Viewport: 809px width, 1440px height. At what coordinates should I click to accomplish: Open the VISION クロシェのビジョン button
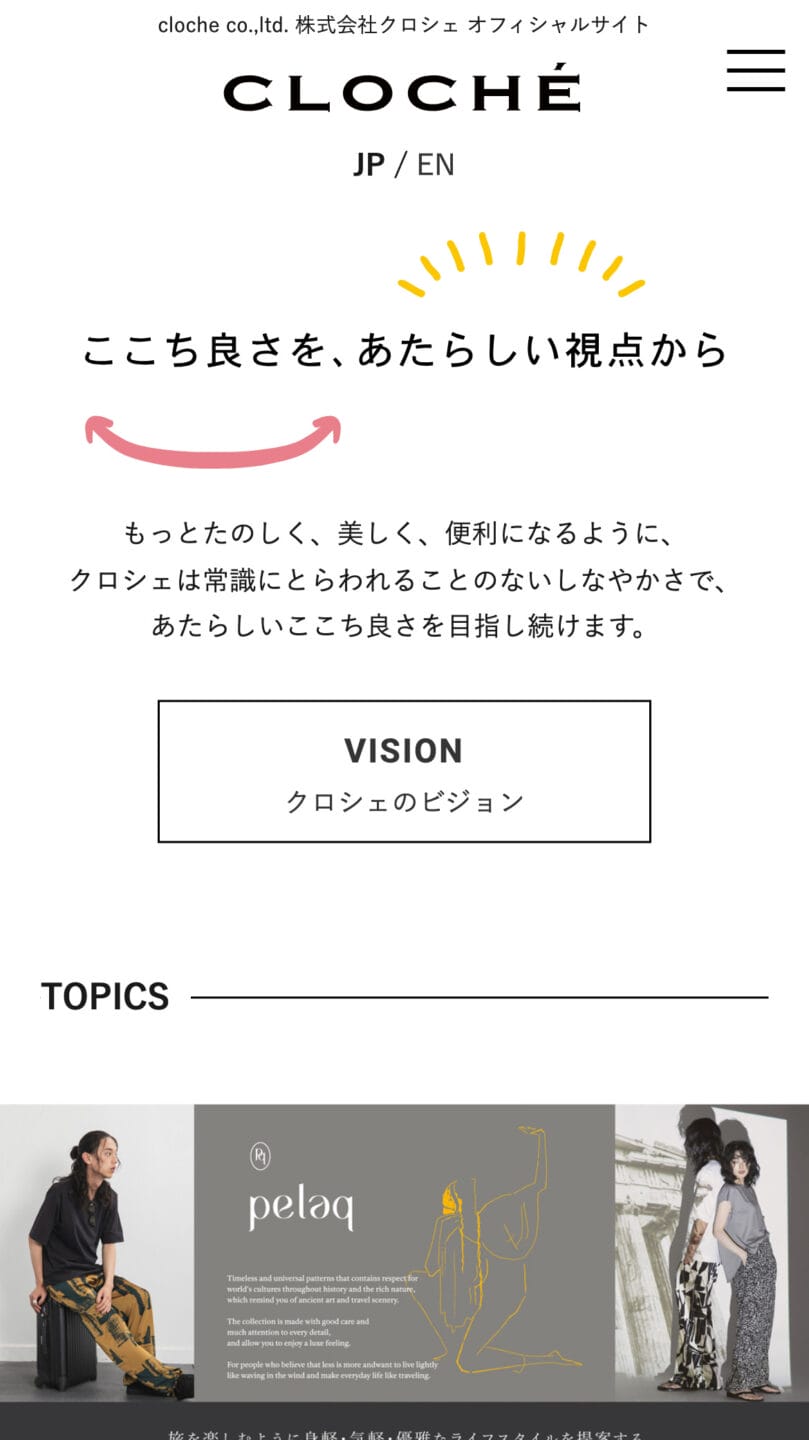pos(404,771)
